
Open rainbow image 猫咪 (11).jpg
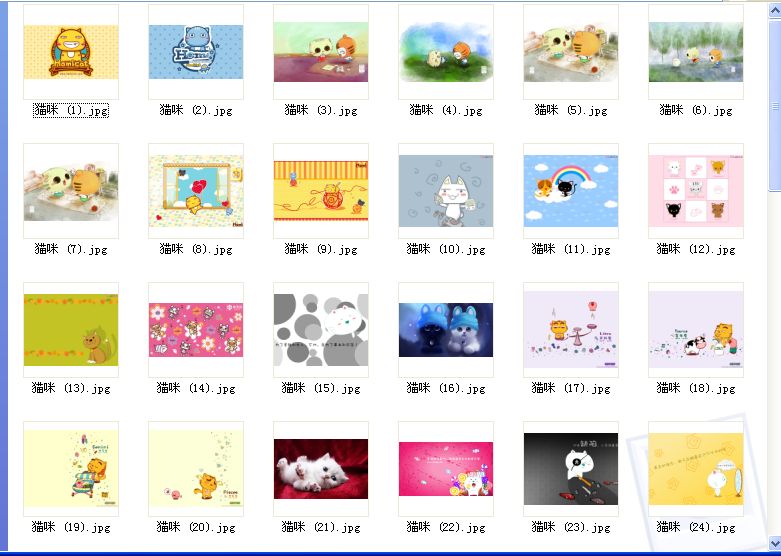click(571, 191)
